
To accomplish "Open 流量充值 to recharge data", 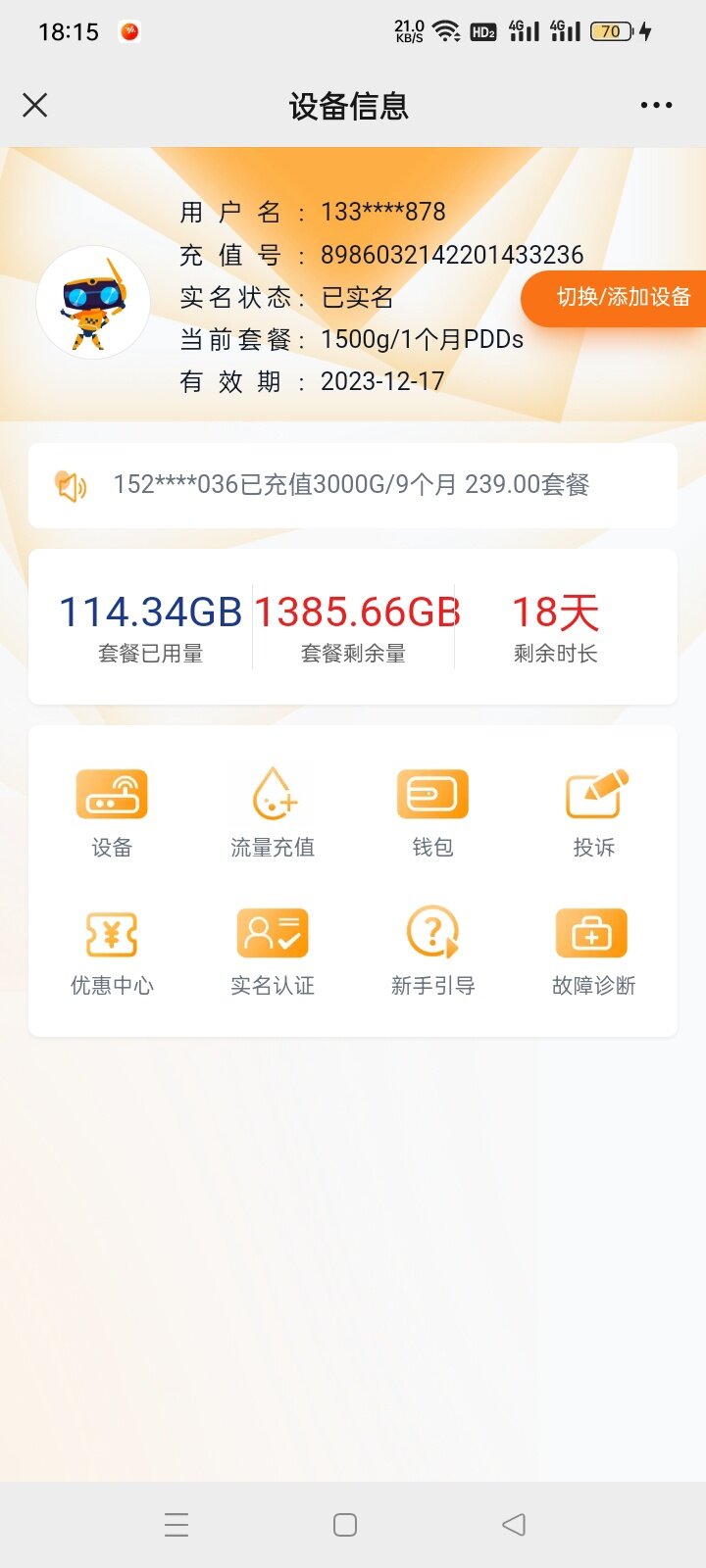I will click(x=273, y=813).
